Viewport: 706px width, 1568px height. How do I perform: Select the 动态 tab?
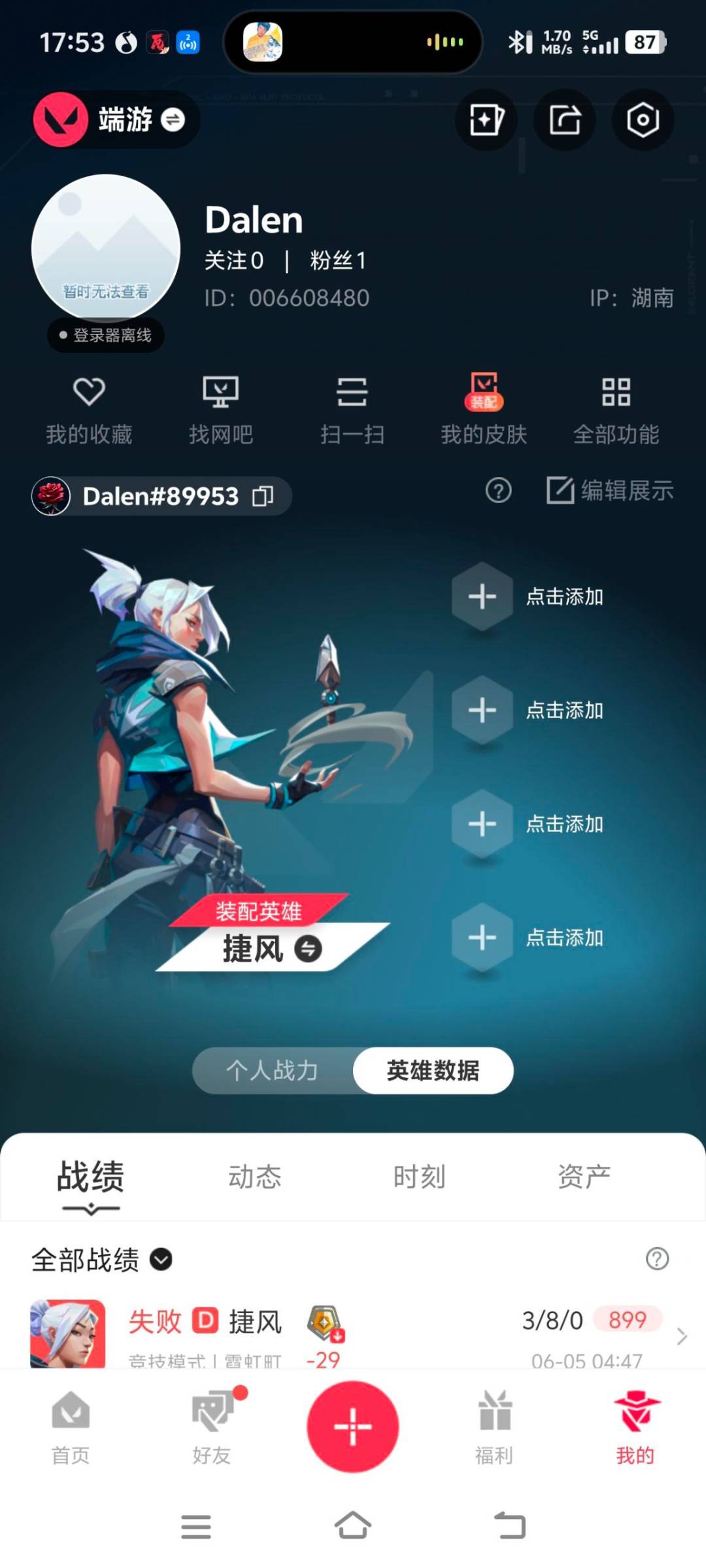[255, 1177]
